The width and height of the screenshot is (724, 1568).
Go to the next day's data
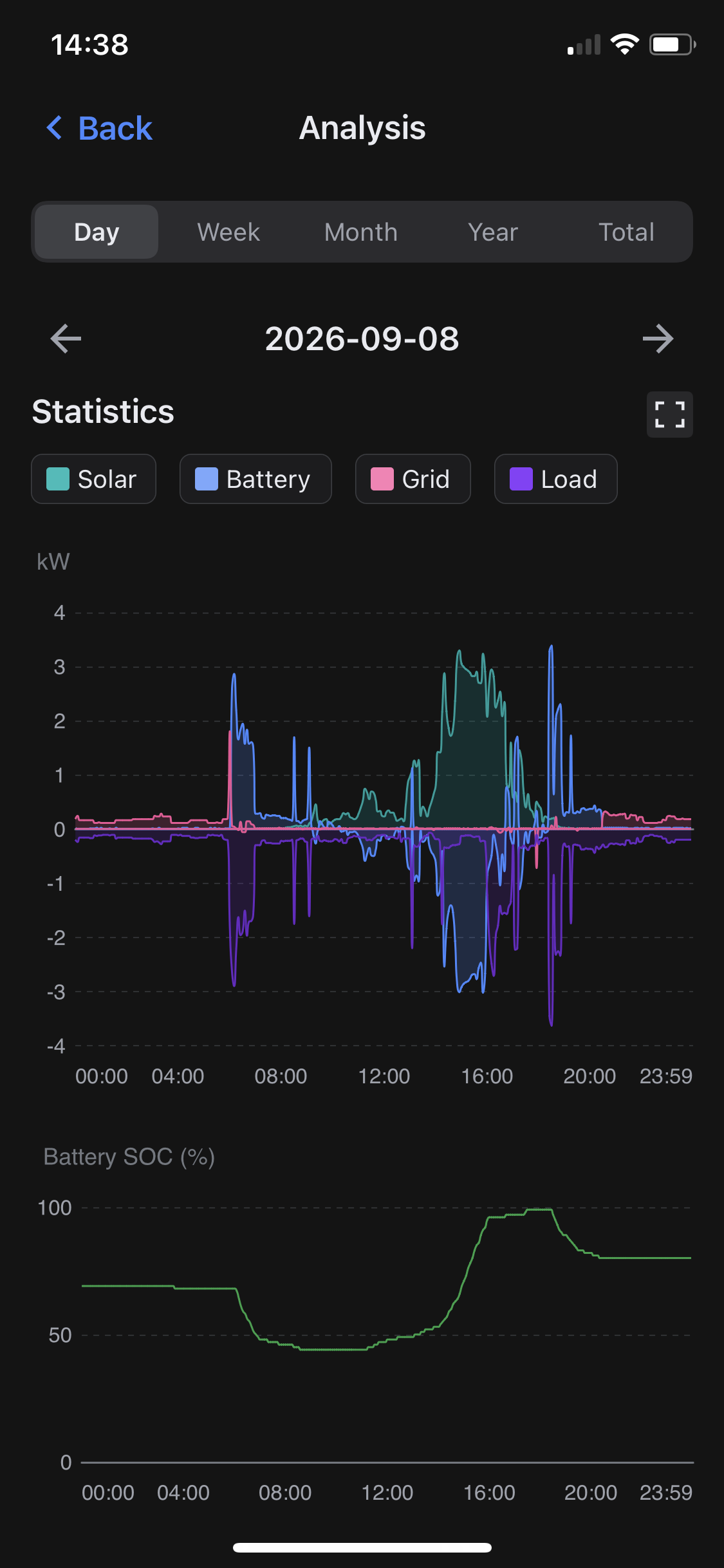[658, 339]
